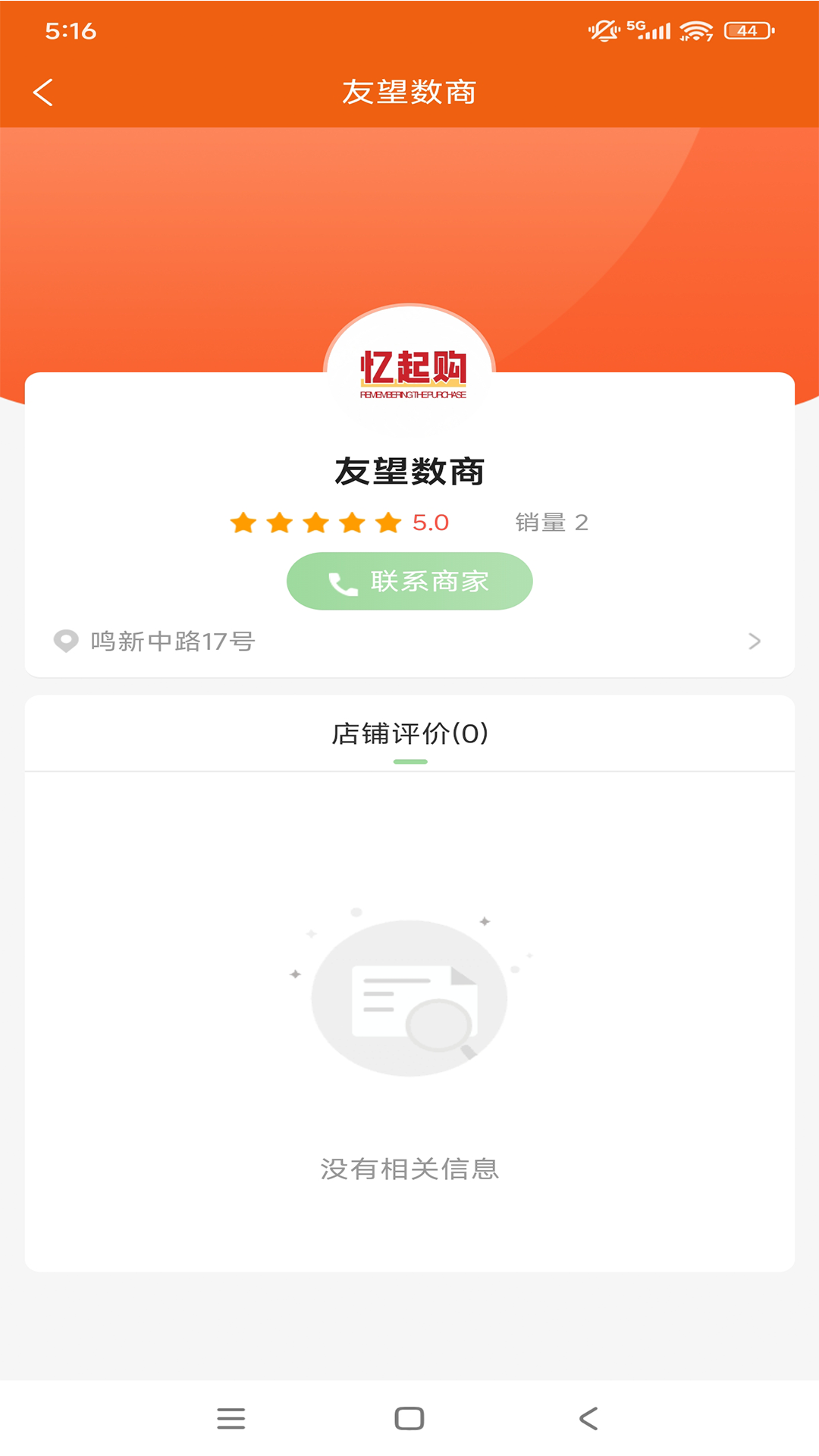Viewport: 819px width, 1456px height.
Task: Open the empty-state document illustration
Action: [409, 993]
